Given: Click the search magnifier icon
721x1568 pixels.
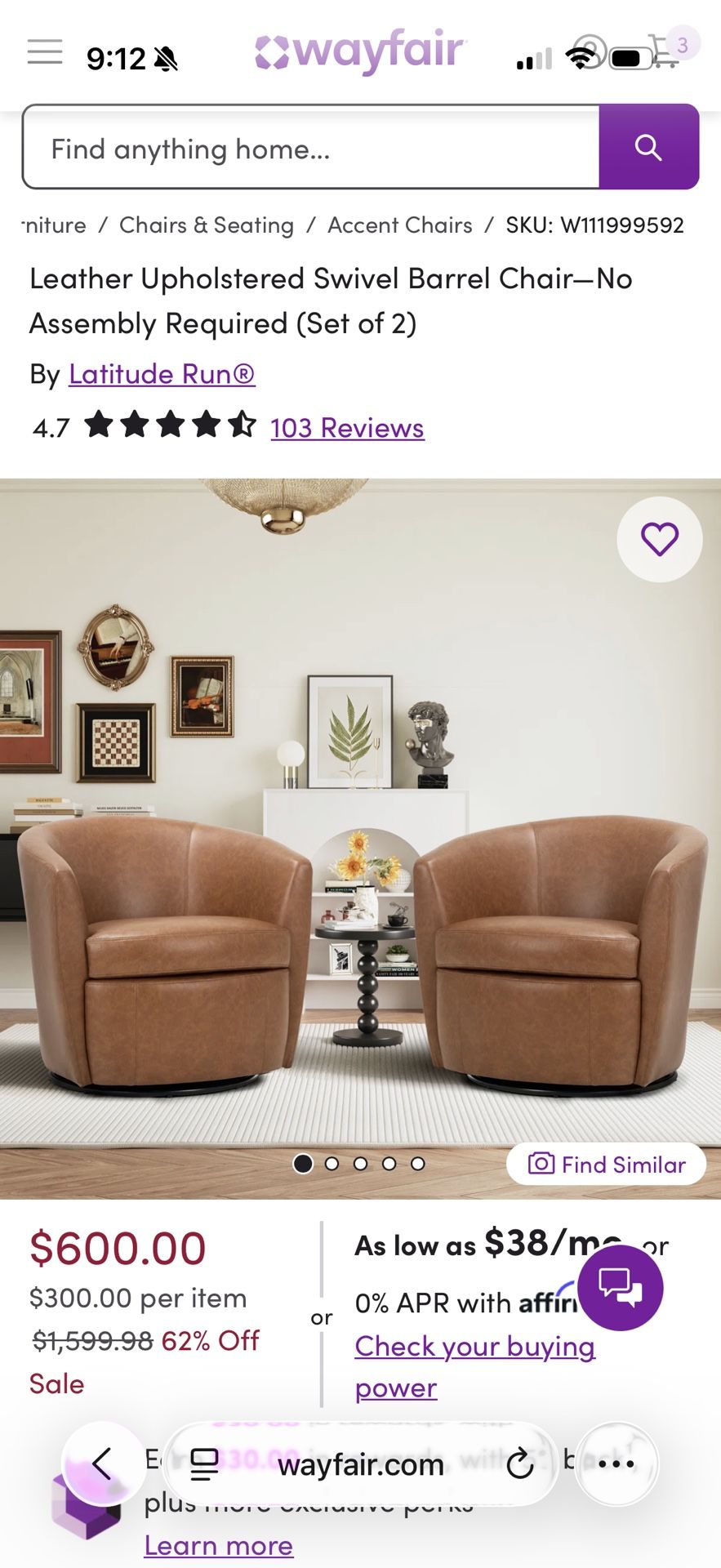Looking at the screenshot, I should coord(649,148).
